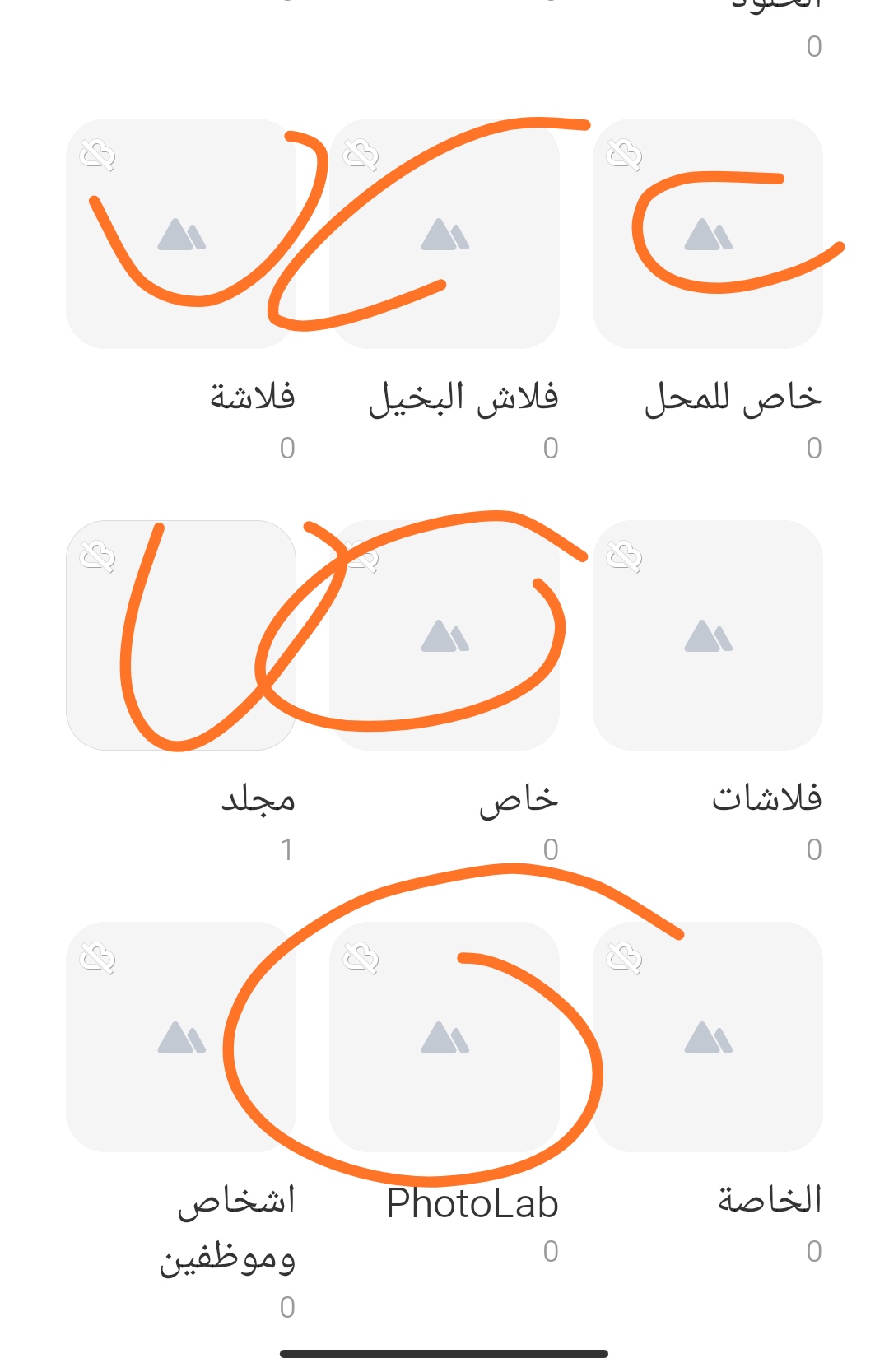The image size is (889, 1372).
Task: Open the خاص album
Action: [x=444, y=635]
